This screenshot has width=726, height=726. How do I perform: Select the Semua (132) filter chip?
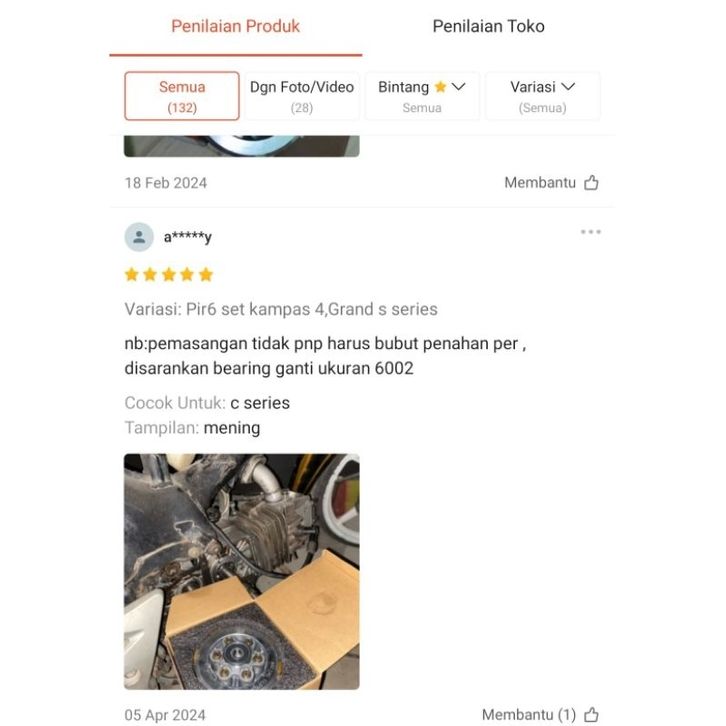pyautogui.click(x=181, y=96)
